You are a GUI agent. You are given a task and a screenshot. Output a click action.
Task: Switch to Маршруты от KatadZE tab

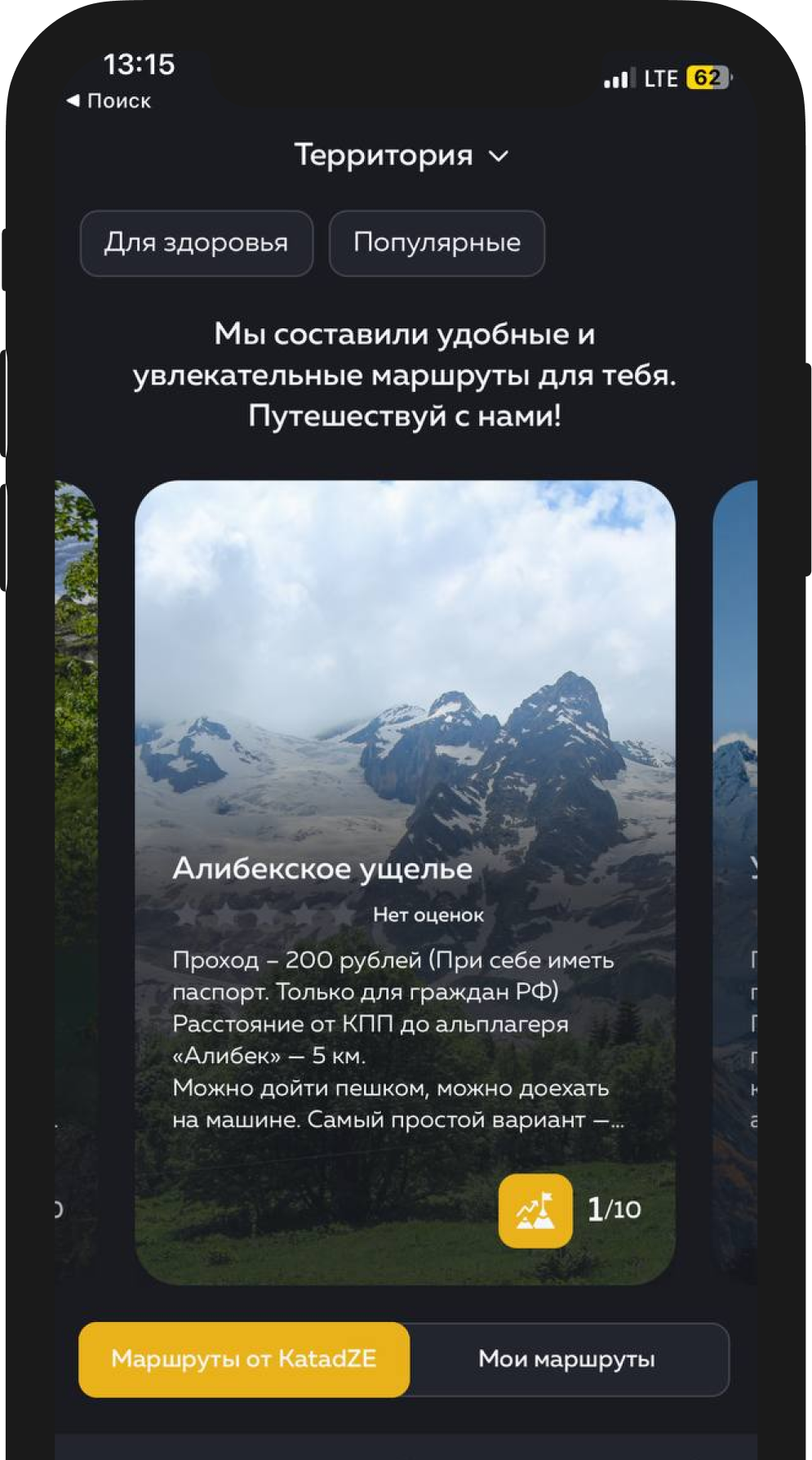244,1360
